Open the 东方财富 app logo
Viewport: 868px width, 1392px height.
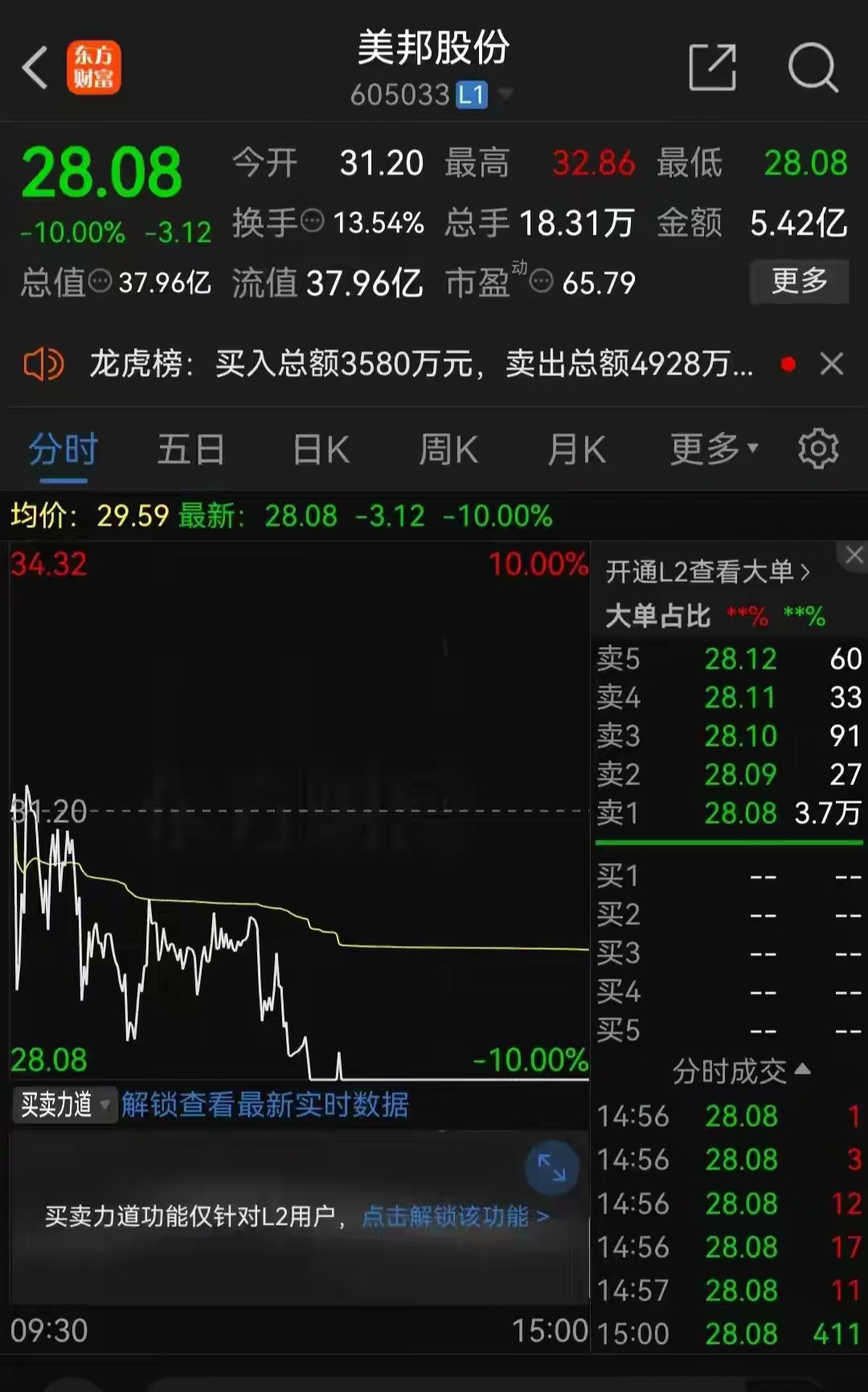[x=94, y=68]
